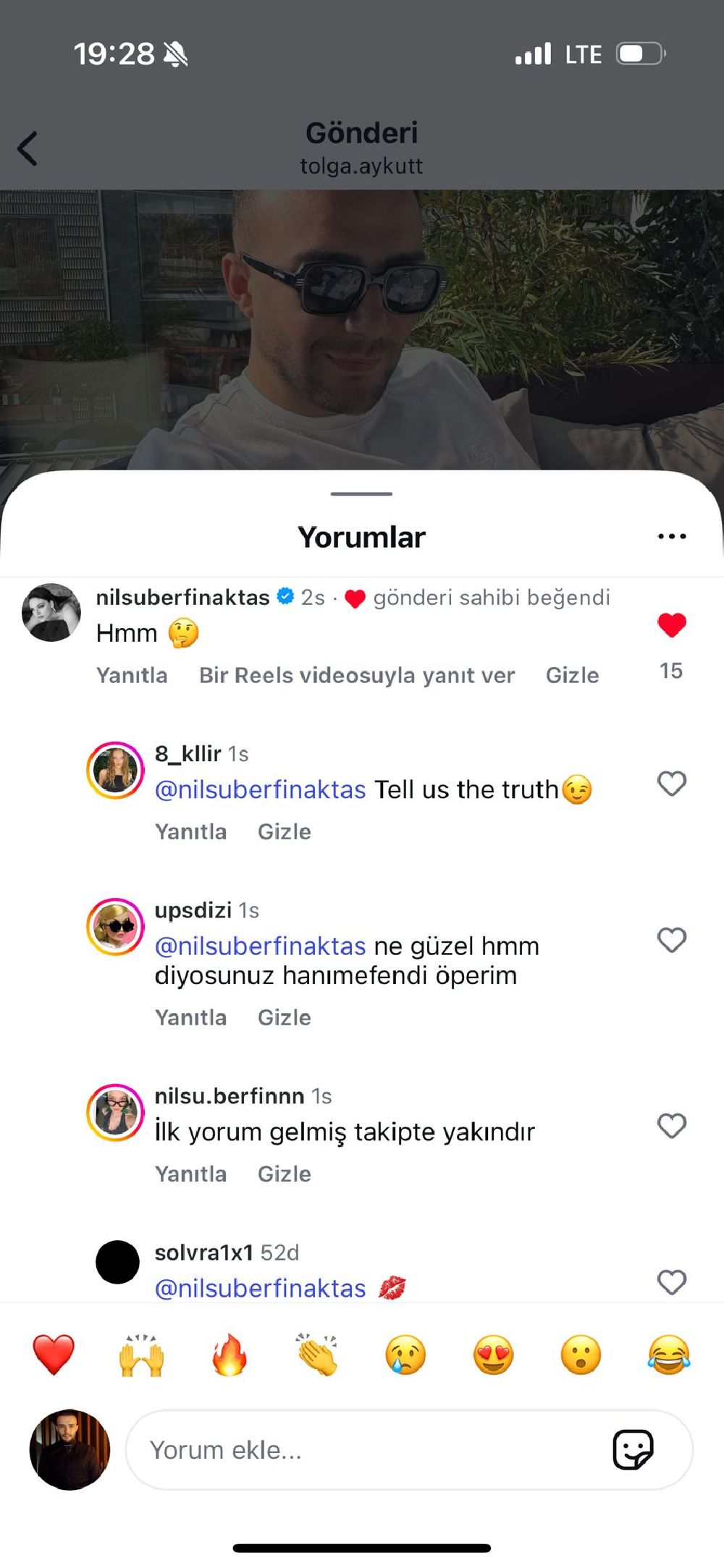724x1568 pixels.
Task: Unlike nilsuberfinaktas's Hmm comment
Action: point(671,624)
